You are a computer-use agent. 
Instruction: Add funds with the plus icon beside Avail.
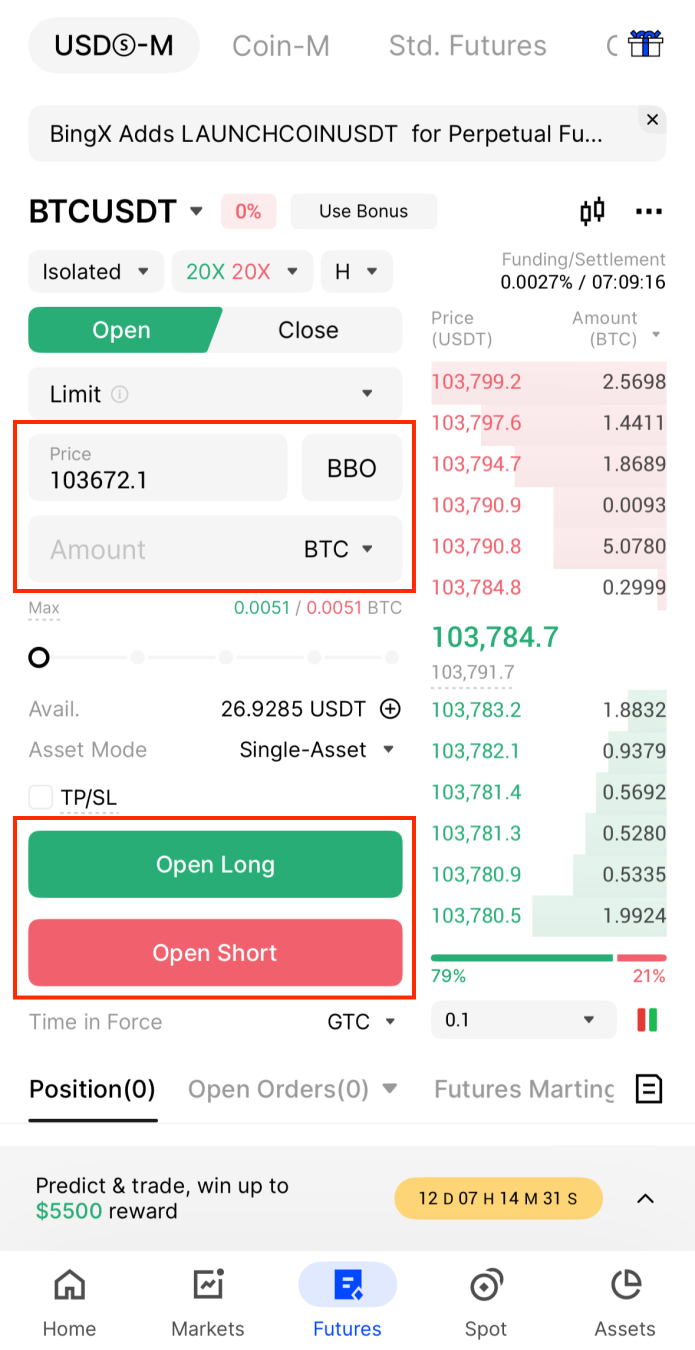(x=390, y=710)
